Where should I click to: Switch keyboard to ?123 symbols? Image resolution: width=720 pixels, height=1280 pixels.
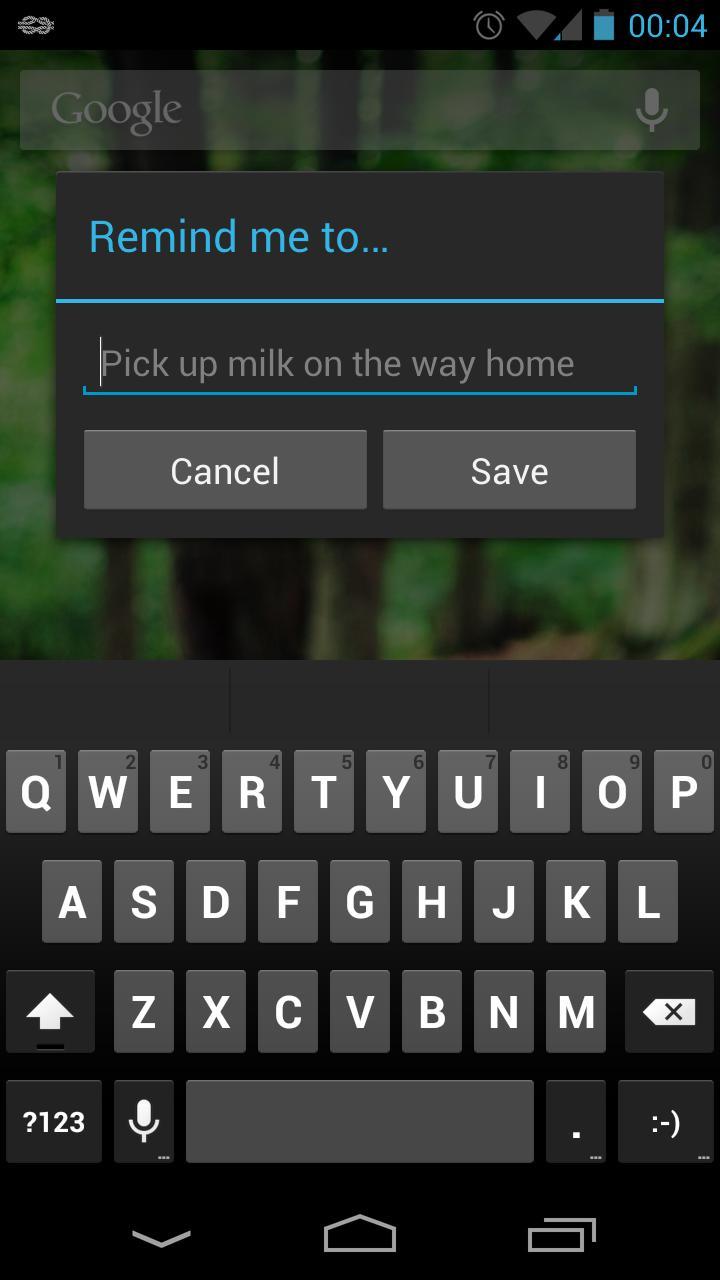(54, 1122)
